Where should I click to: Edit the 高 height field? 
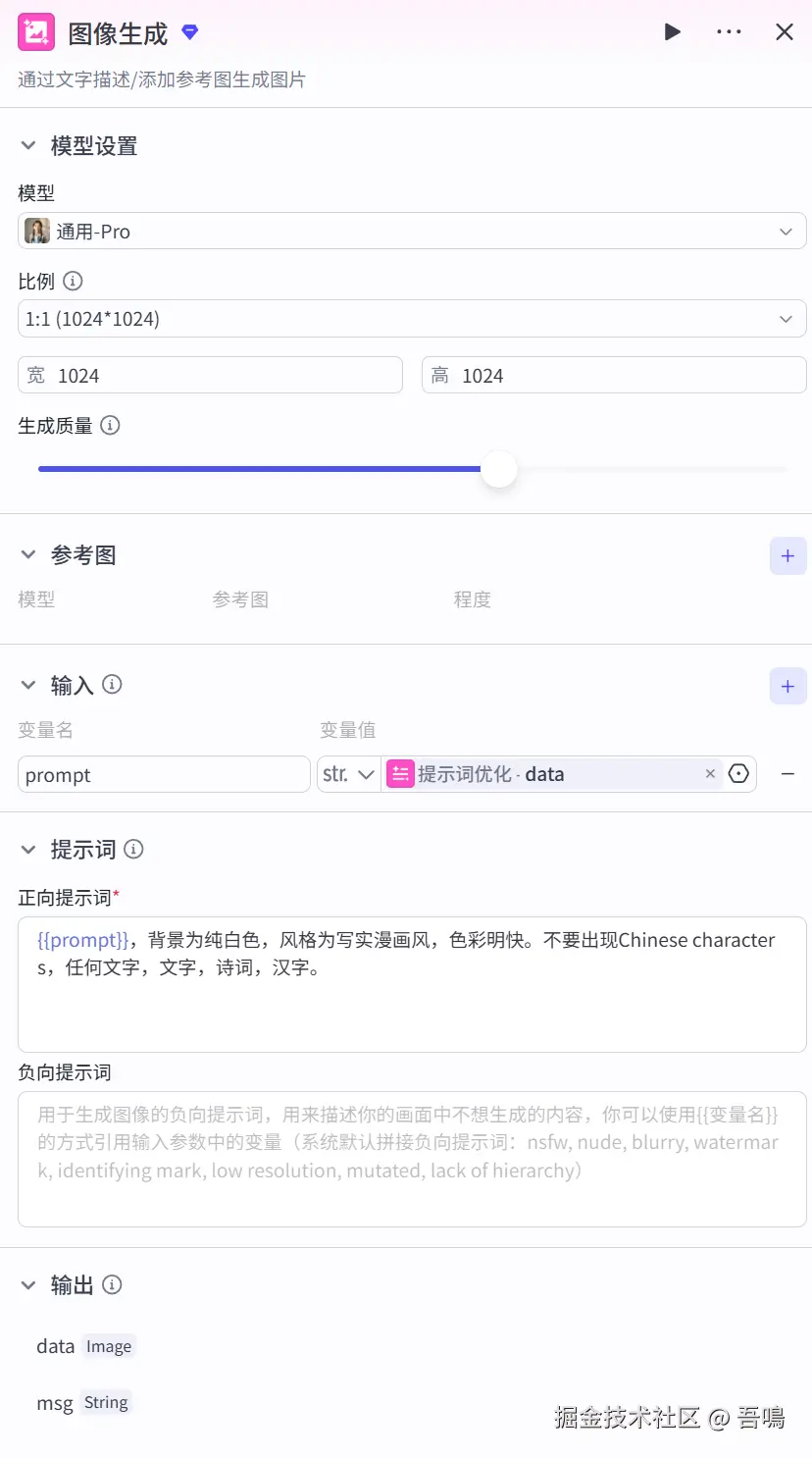(628, 376)
